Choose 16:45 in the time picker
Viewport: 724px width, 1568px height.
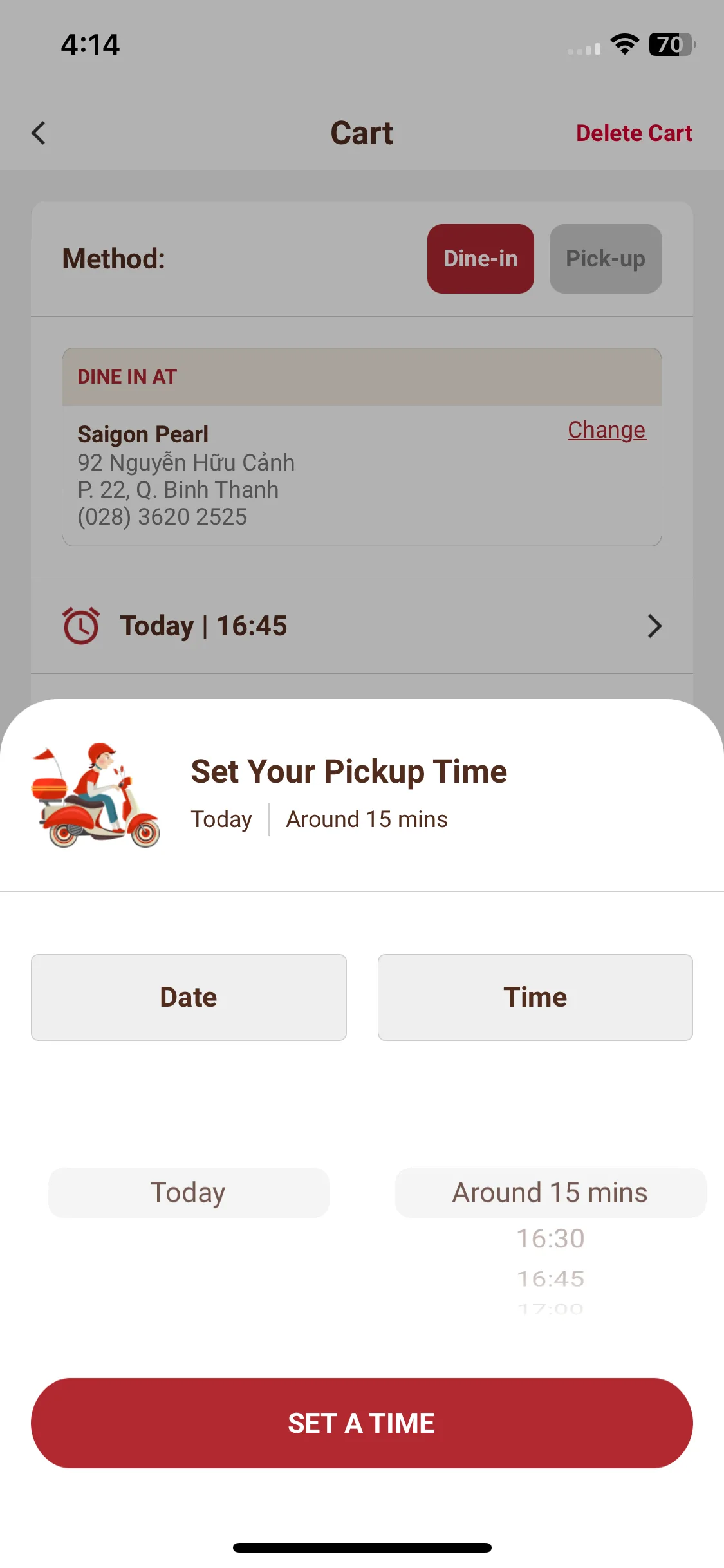point(550,1278)
